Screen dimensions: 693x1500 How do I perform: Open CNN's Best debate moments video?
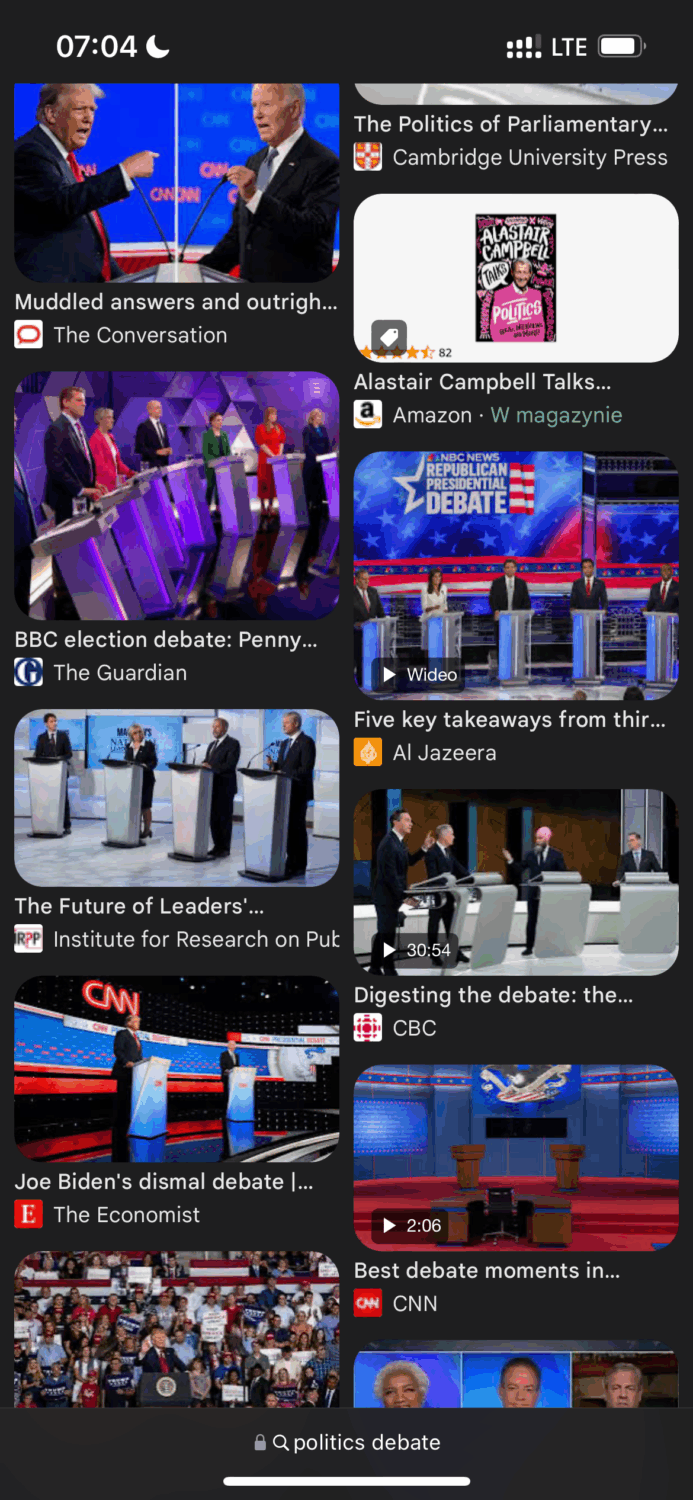[x=515, y=1157]
